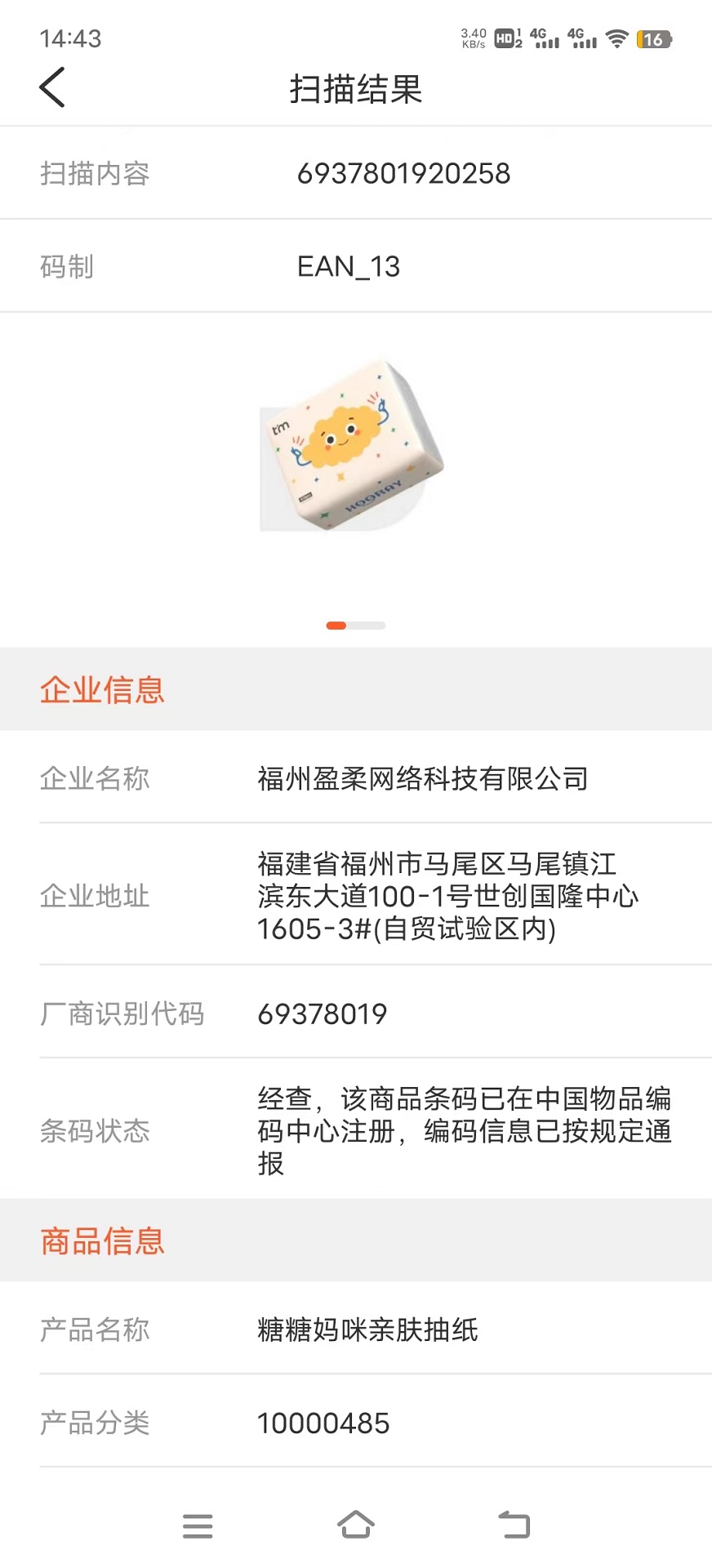712x1568 pixels.
Task: Select the active orange carousel dot
Action: point(337,625)
